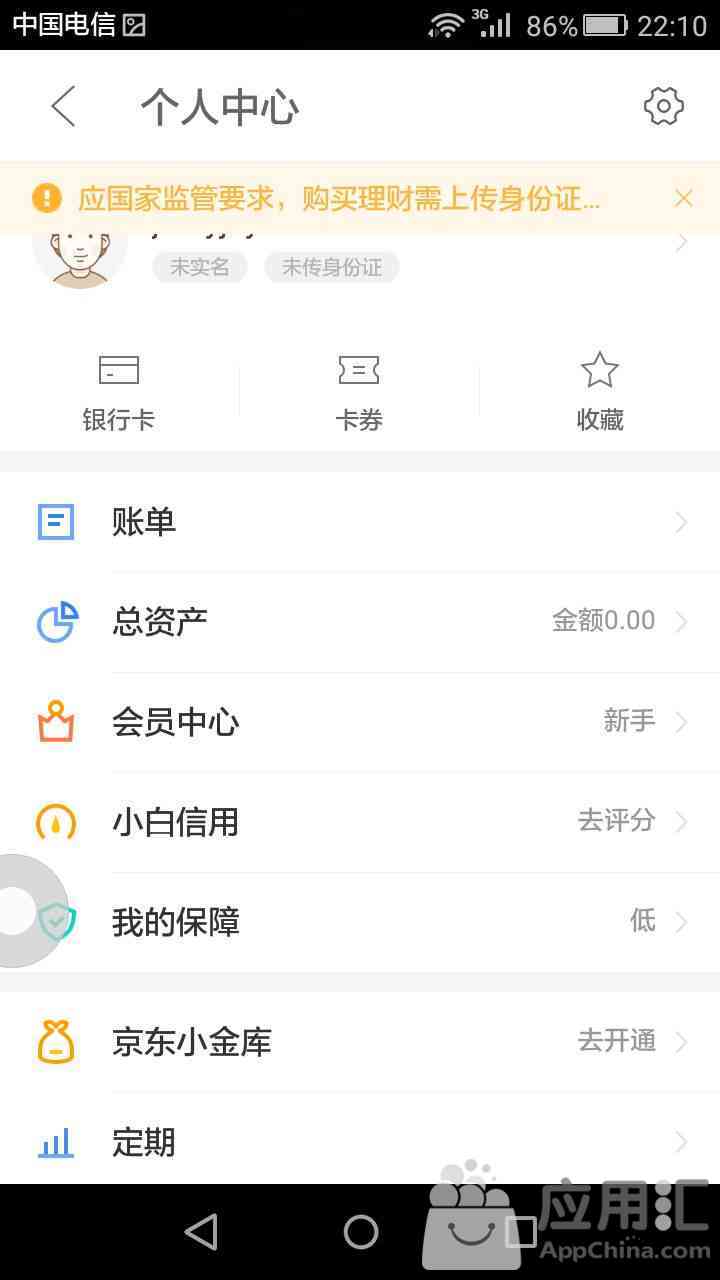Open the settings gear icon
720x1280 pixels.
664,106
